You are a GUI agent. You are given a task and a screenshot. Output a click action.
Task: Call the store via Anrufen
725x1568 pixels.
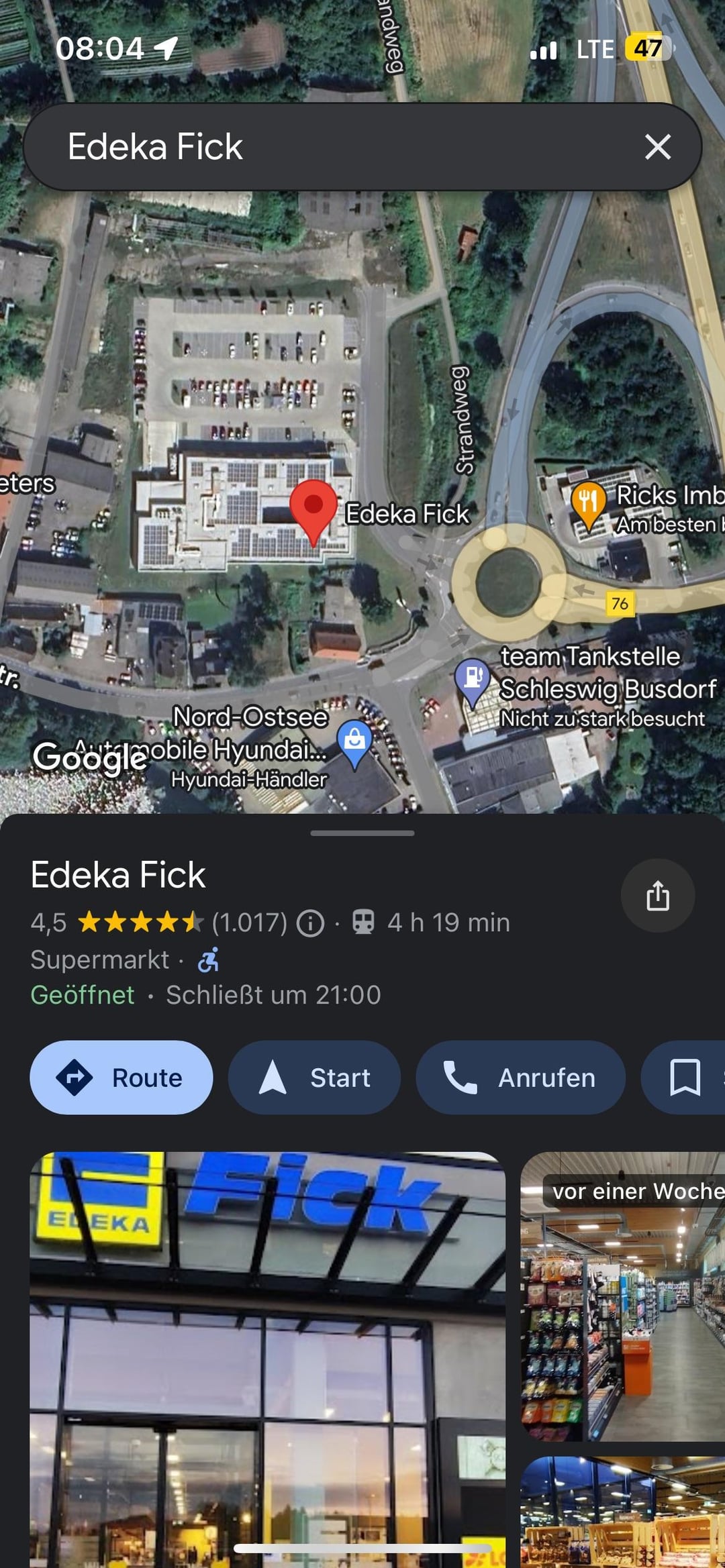520,1078
